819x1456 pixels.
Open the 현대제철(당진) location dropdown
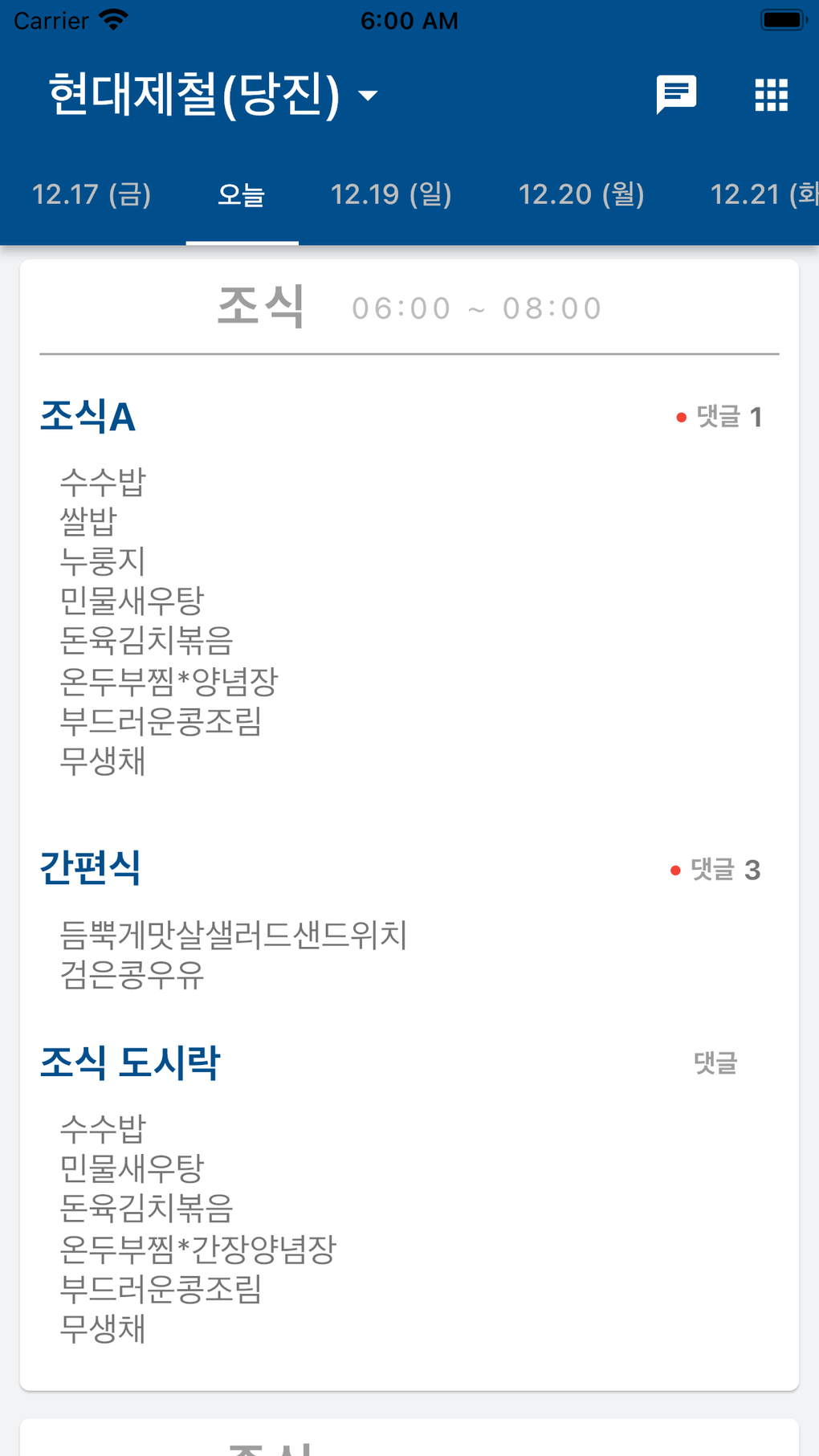213,95
